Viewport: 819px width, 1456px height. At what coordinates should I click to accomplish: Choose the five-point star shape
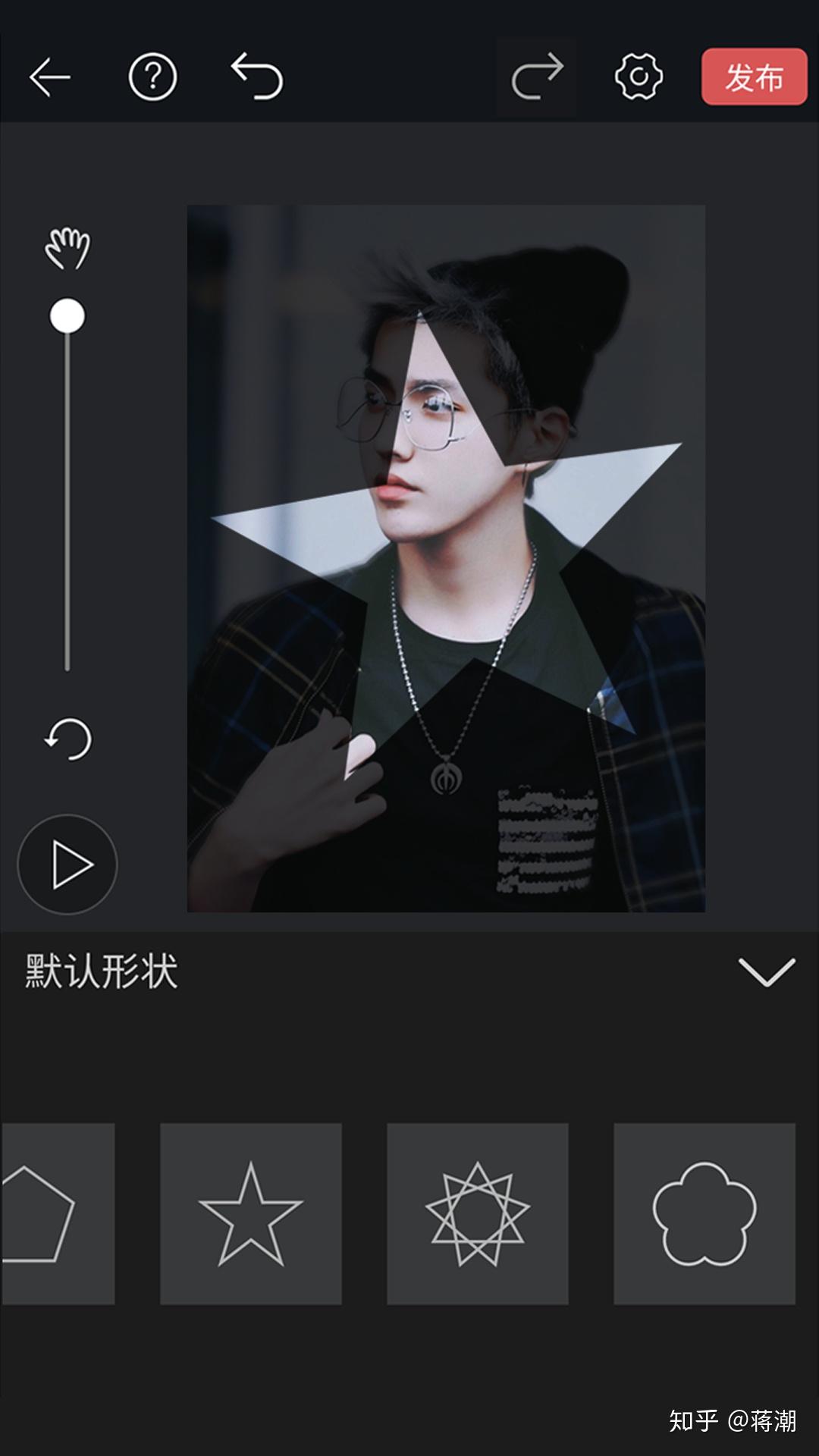[251, 1213]
